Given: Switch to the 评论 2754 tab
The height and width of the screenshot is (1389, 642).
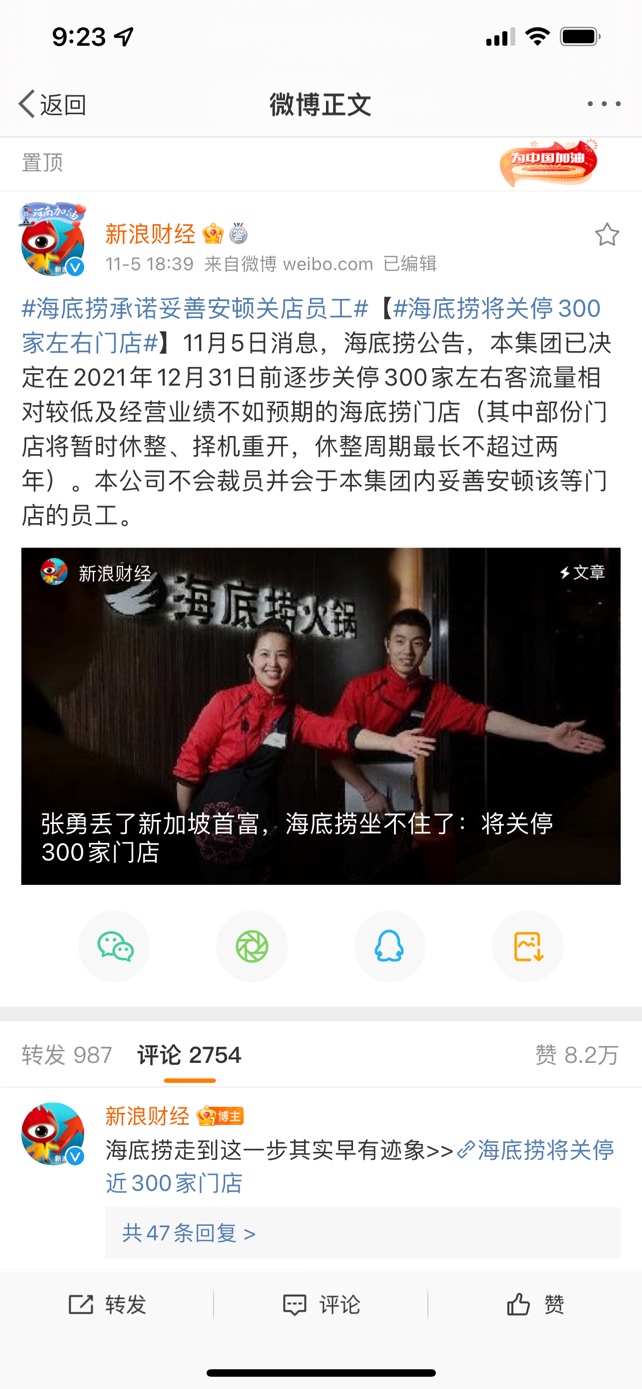Looking at the screenshot, I should click(x=189, y=1055).
